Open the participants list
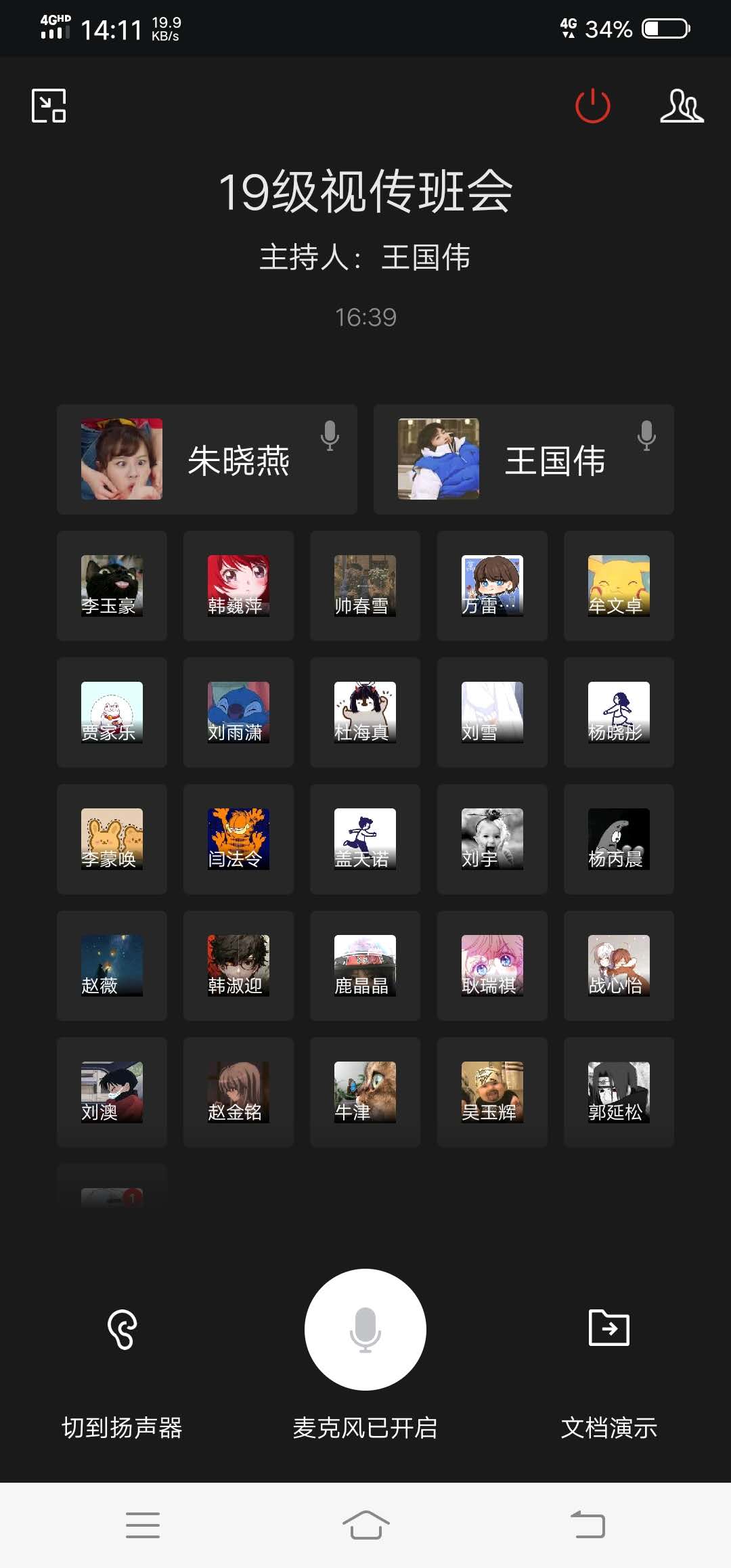 pos(682,106)
